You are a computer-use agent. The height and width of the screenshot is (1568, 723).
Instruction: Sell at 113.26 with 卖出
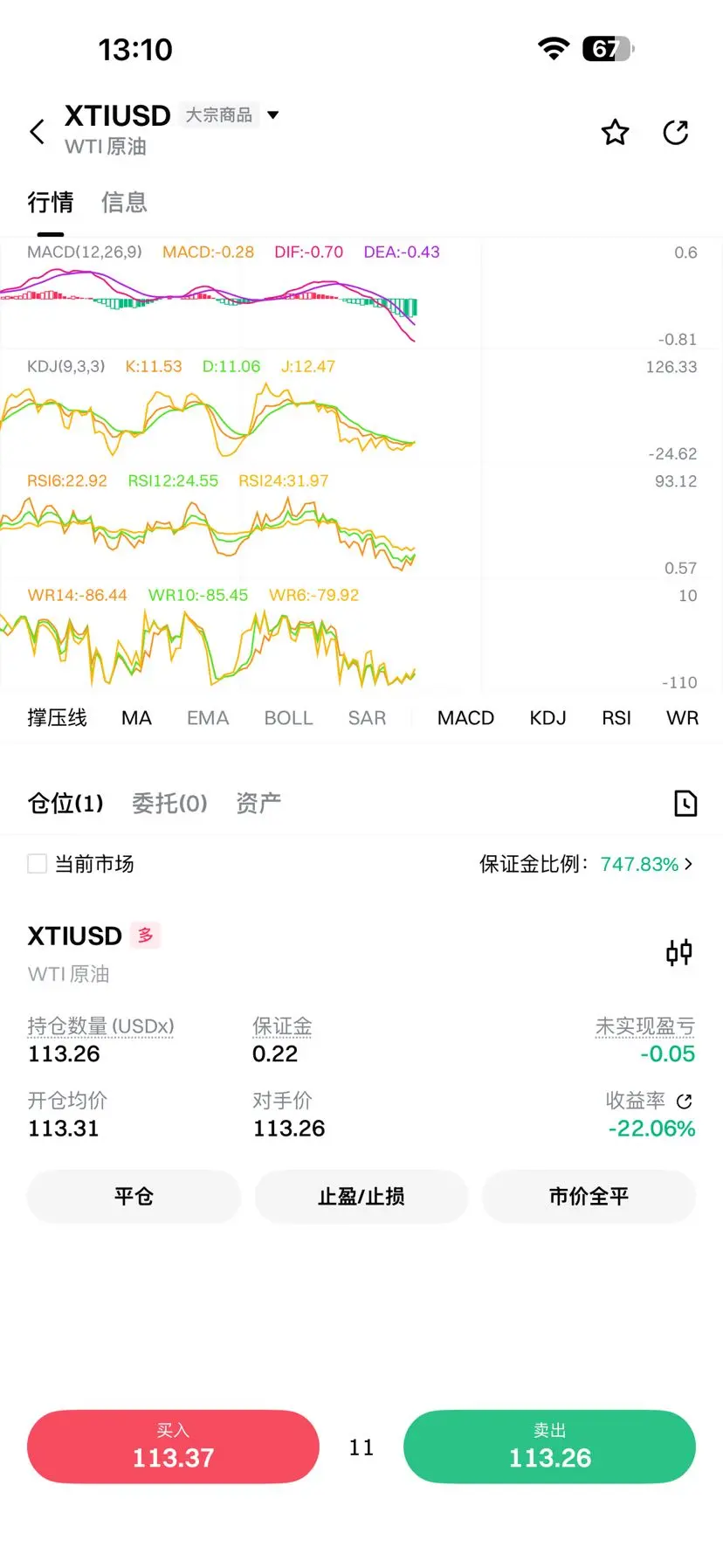549,1447
